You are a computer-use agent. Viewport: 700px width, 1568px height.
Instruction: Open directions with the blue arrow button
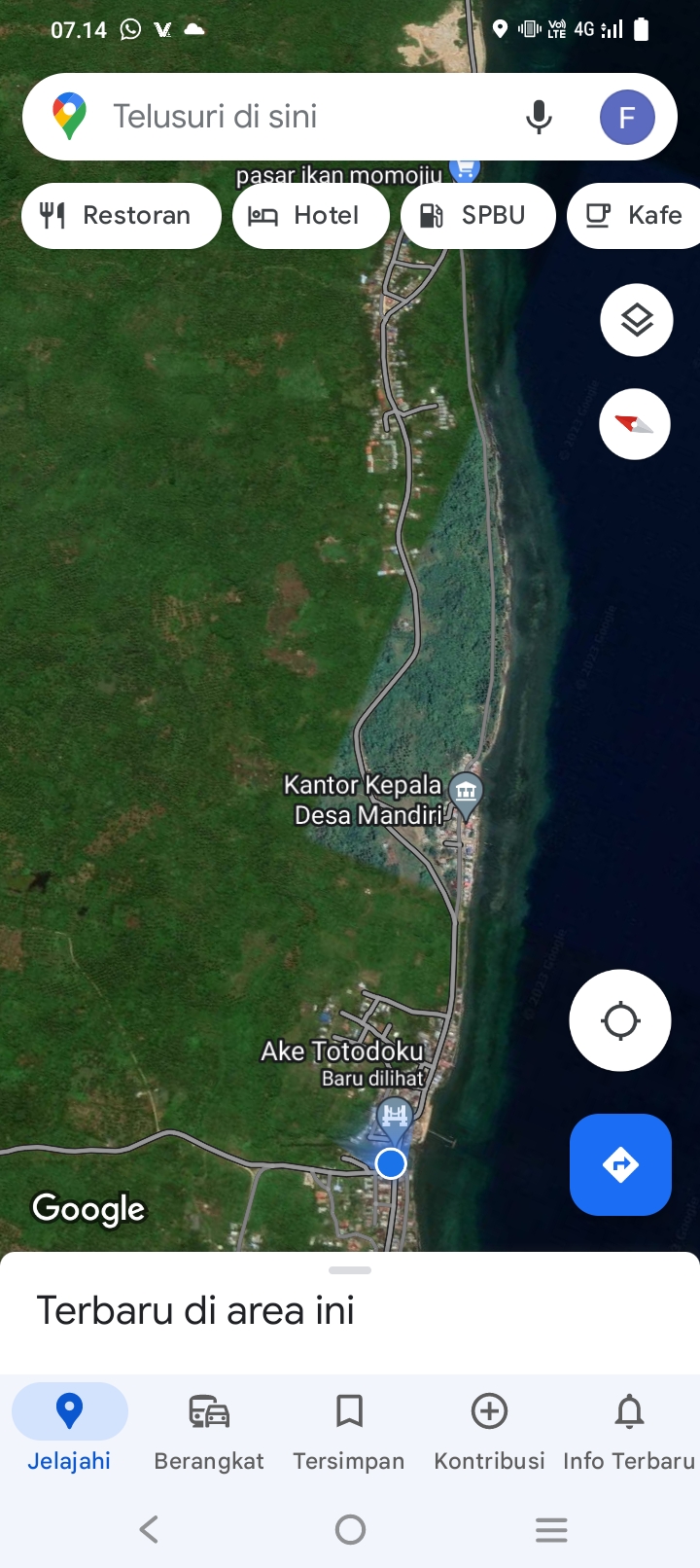620,1164
